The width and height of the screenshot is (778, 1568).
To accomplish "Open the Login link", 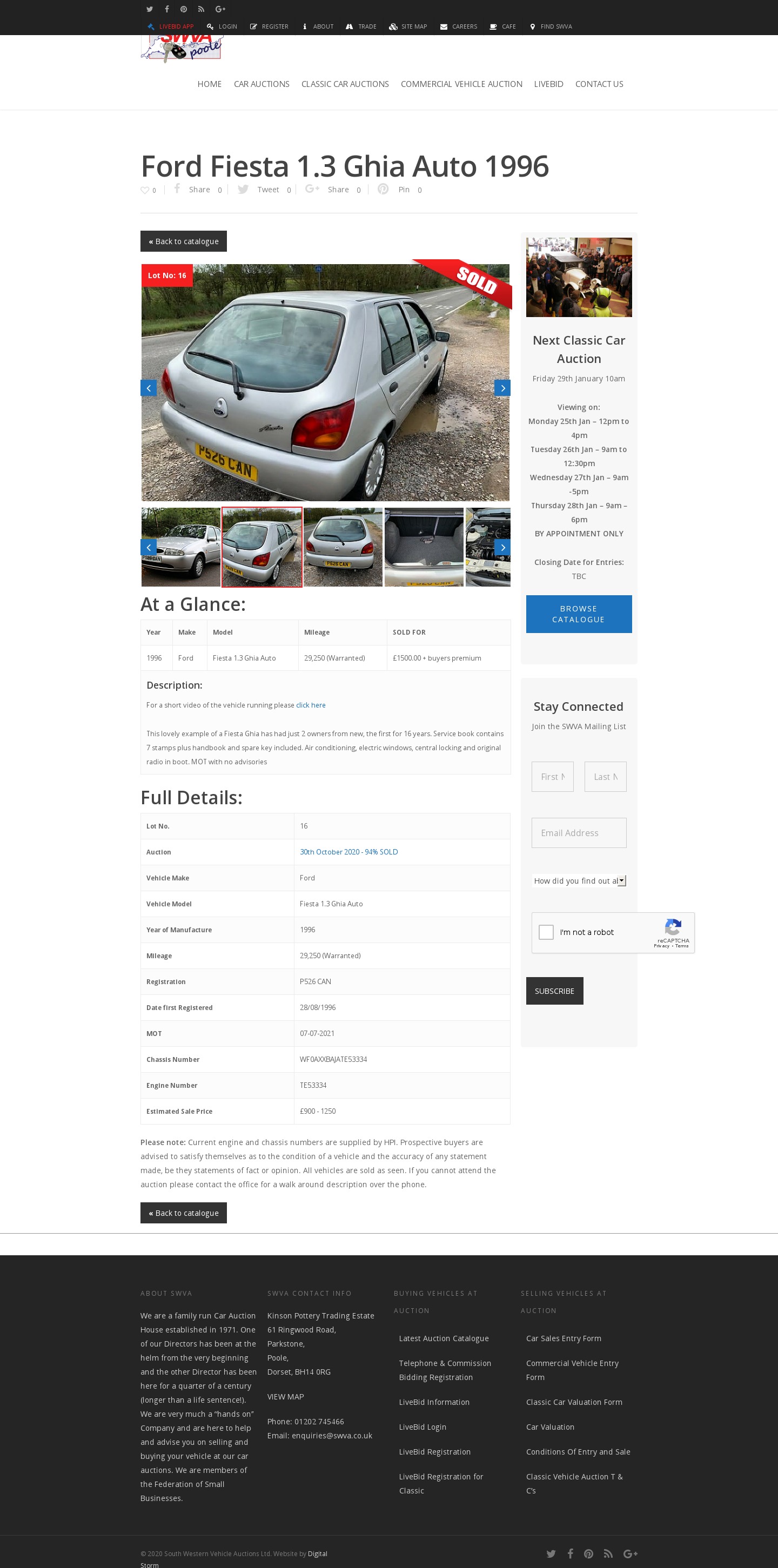I will (222, 27).
